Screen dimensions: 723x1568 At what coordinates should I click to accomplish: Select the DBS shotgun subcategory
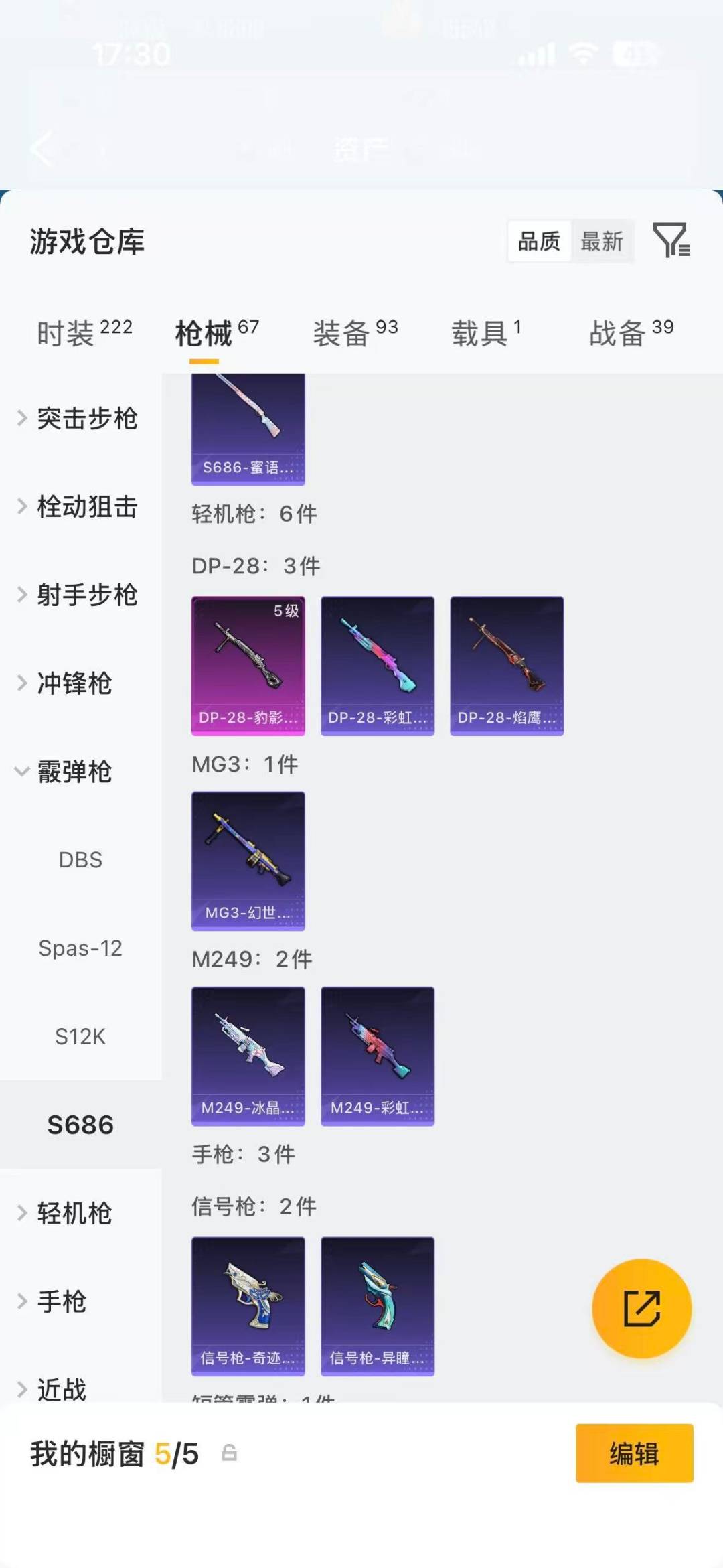click(x=80, y=860)
